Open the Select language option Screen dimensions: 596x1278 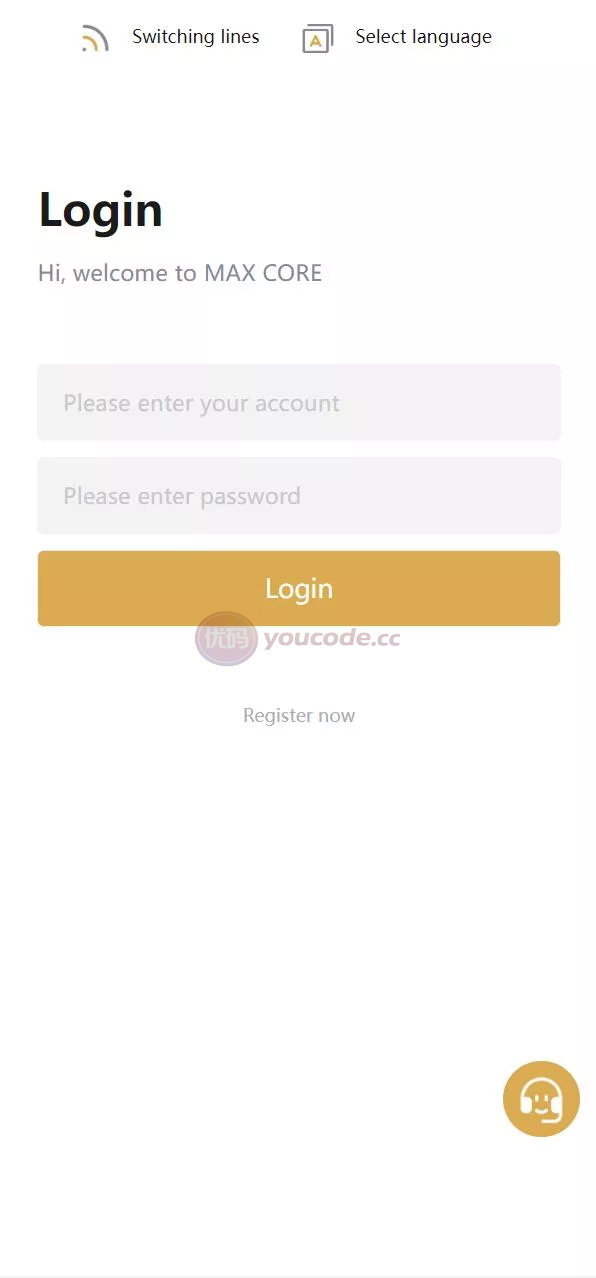coord(397,38)
